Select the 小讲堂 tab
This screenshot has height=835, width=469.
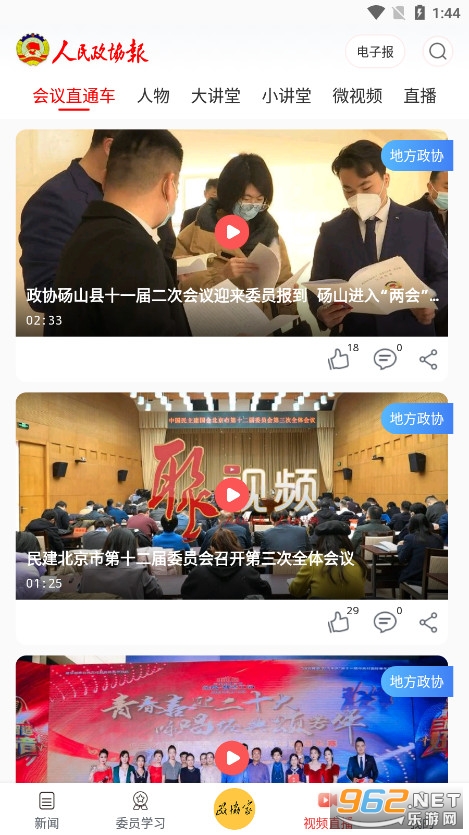286,96
